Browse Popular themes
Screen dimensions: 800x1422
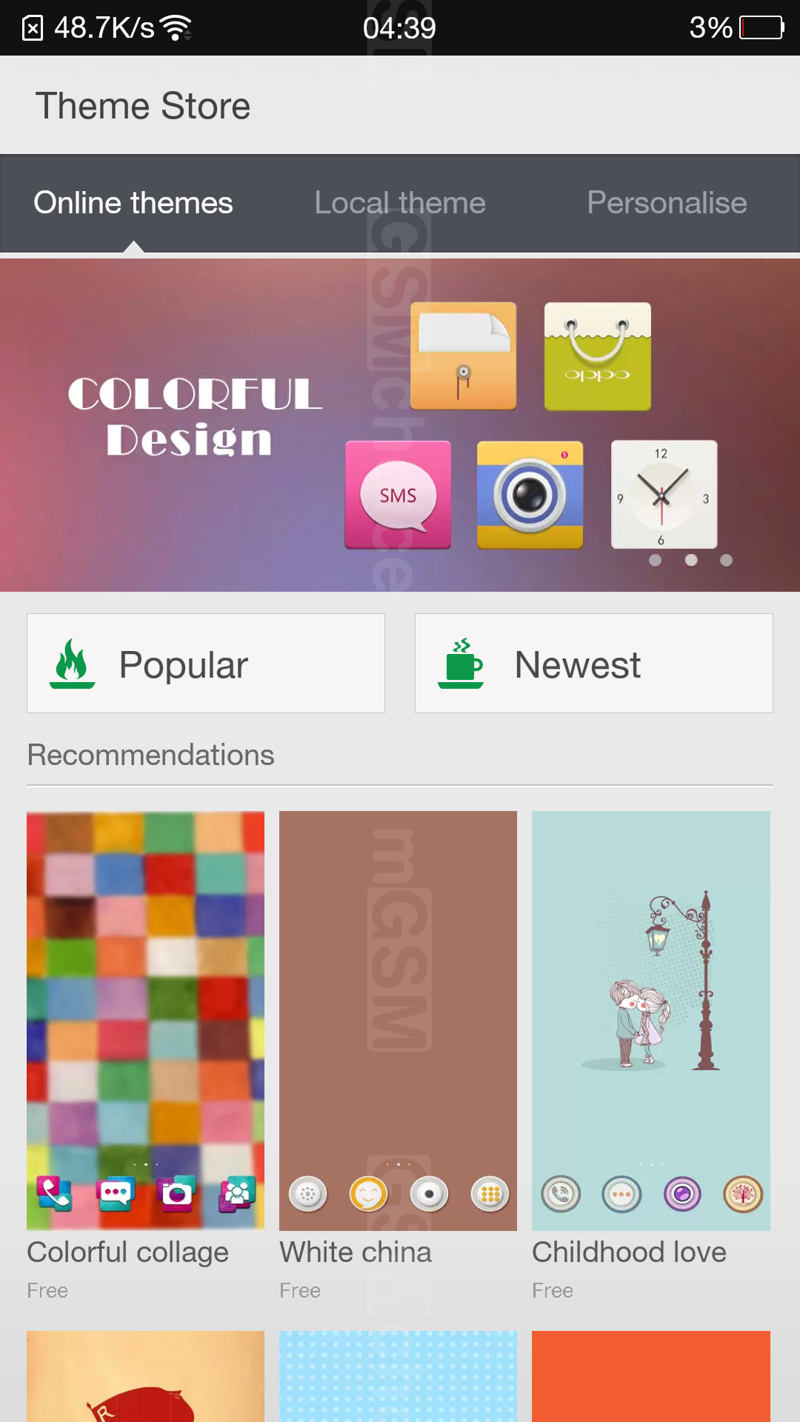[x=206, y=663]
